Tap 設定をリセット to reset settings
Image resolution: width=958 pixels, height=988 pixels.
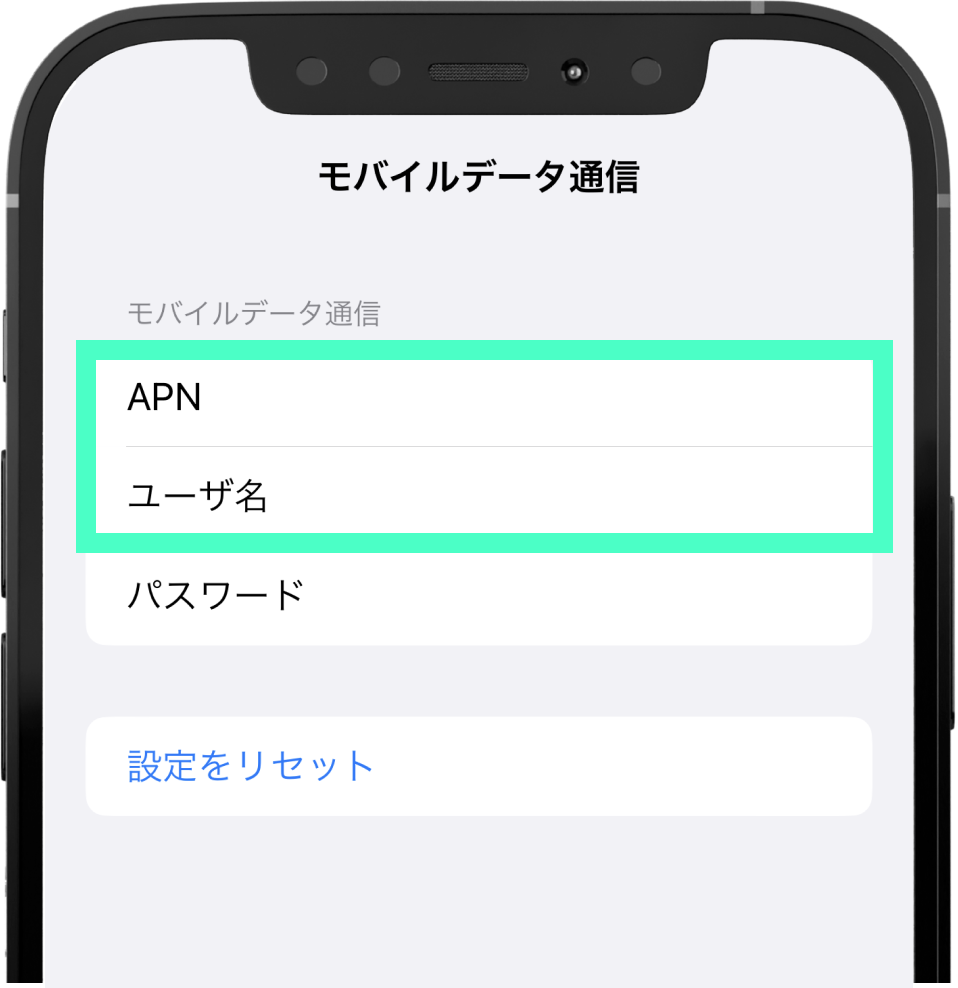(252, 766)
